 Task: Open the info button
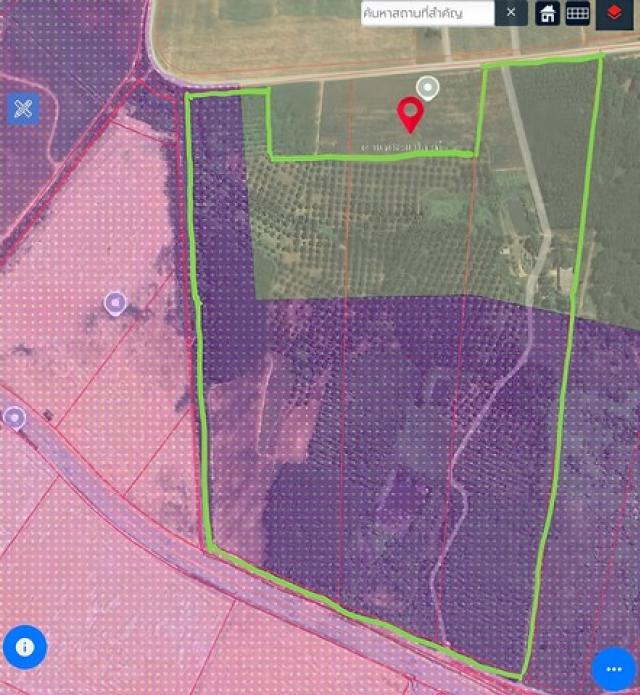24,647
